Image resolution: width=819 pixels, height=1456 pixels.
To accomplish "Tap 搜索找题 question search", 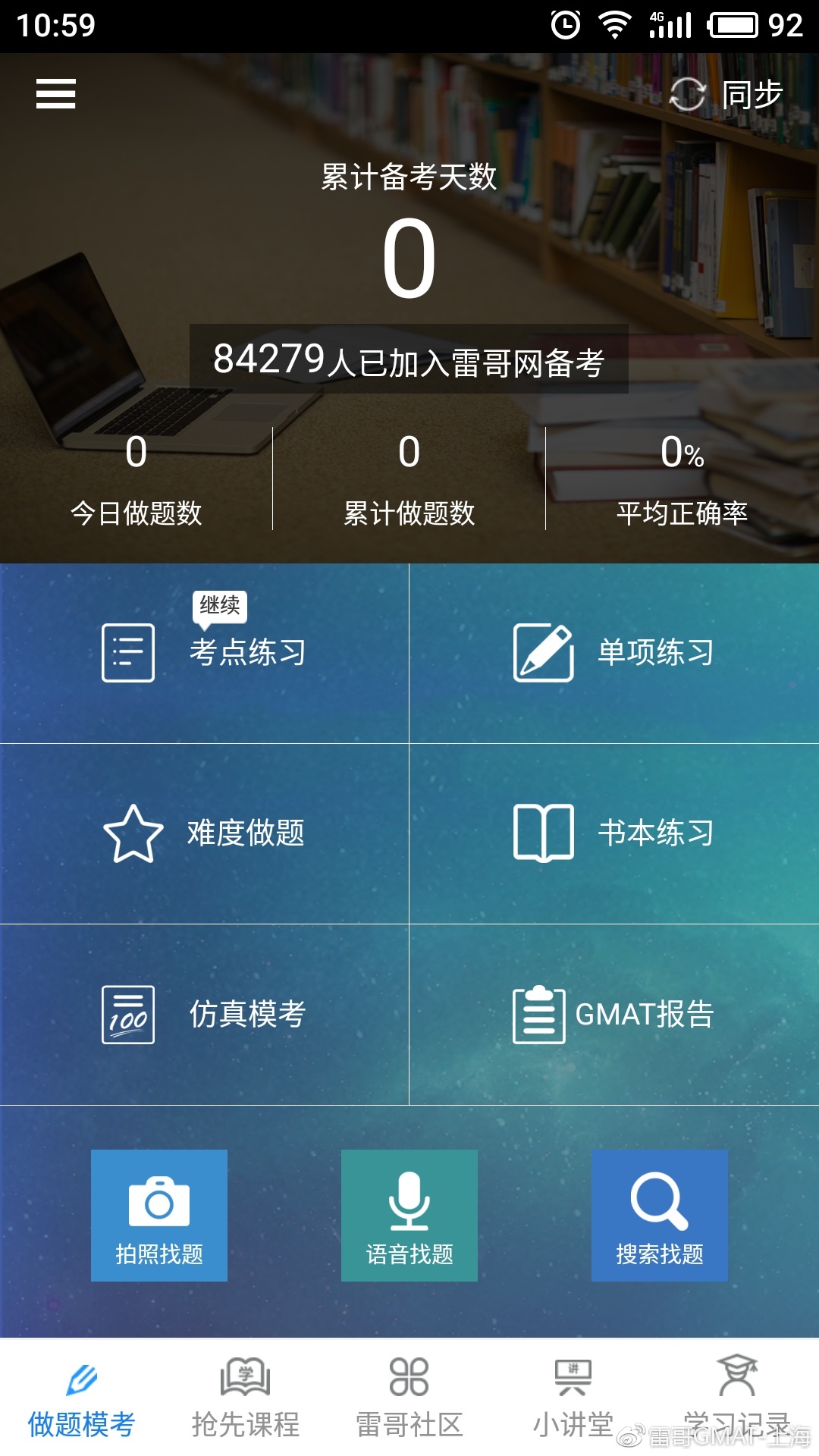I will (x=659, y=1215).
